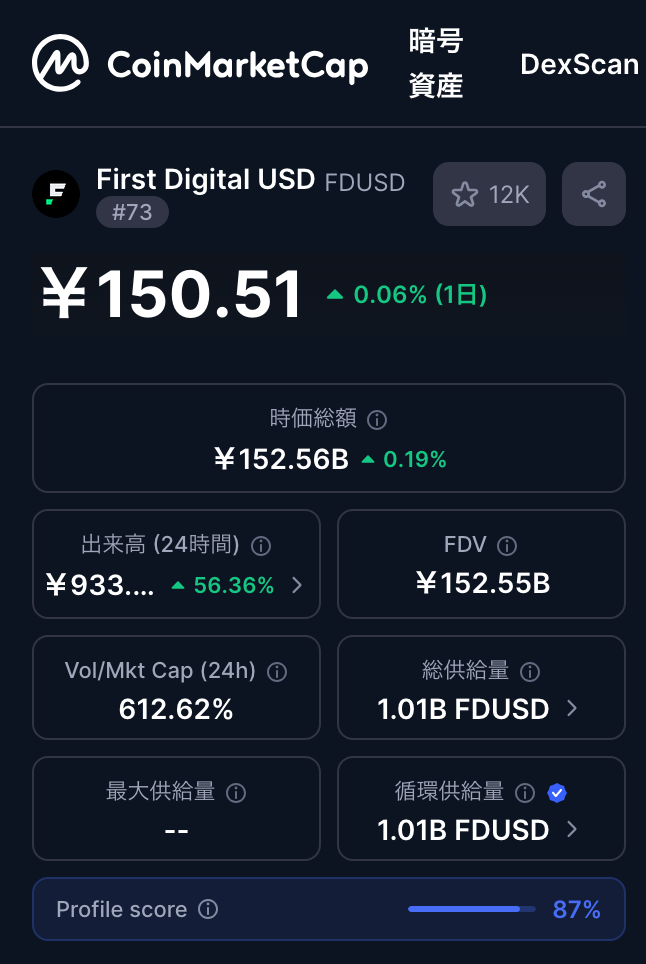This screenshot has width=646, height=964.
Task: Add FDUSD to watchlist with star button
Action: 489,194
